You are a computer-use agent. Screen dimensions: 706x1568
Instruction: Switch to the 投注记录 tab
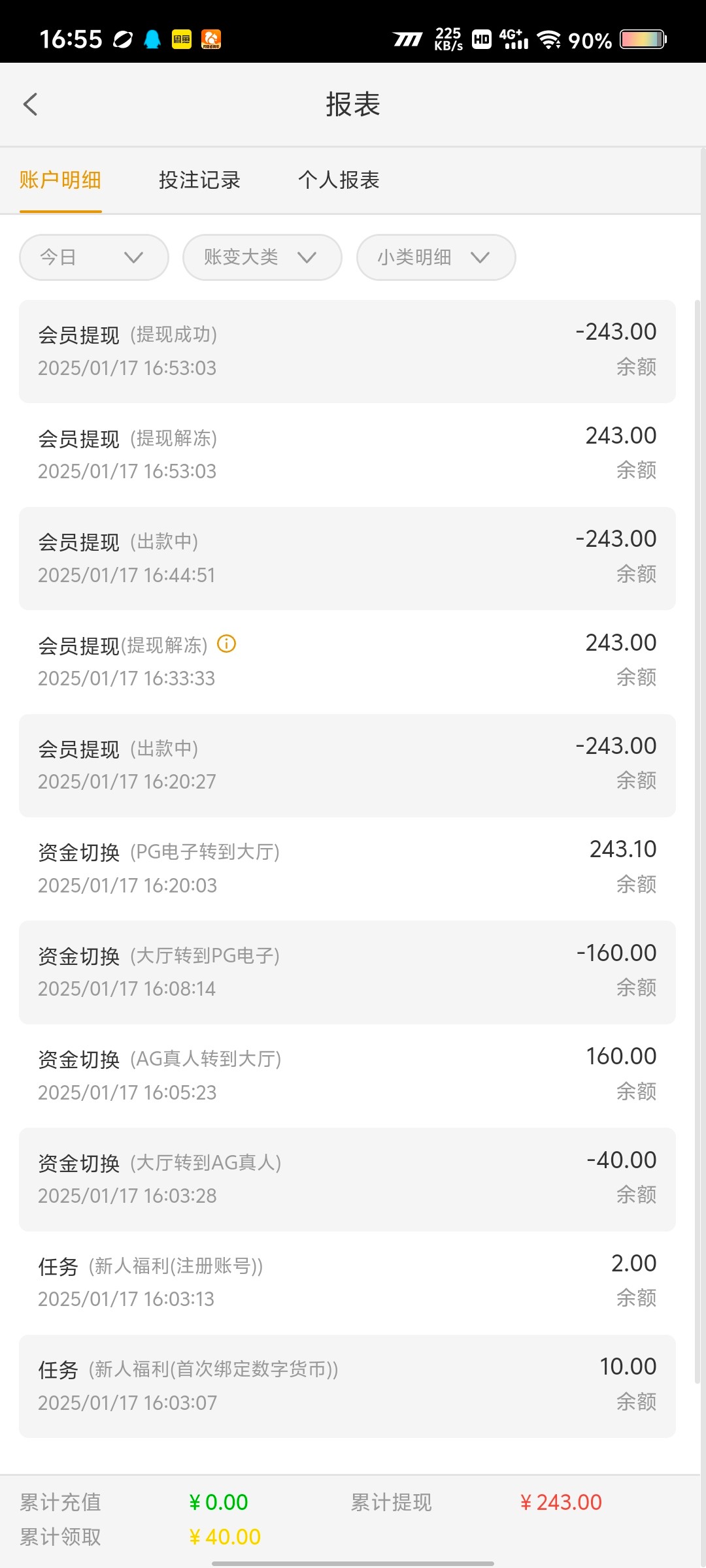(199, 180)
